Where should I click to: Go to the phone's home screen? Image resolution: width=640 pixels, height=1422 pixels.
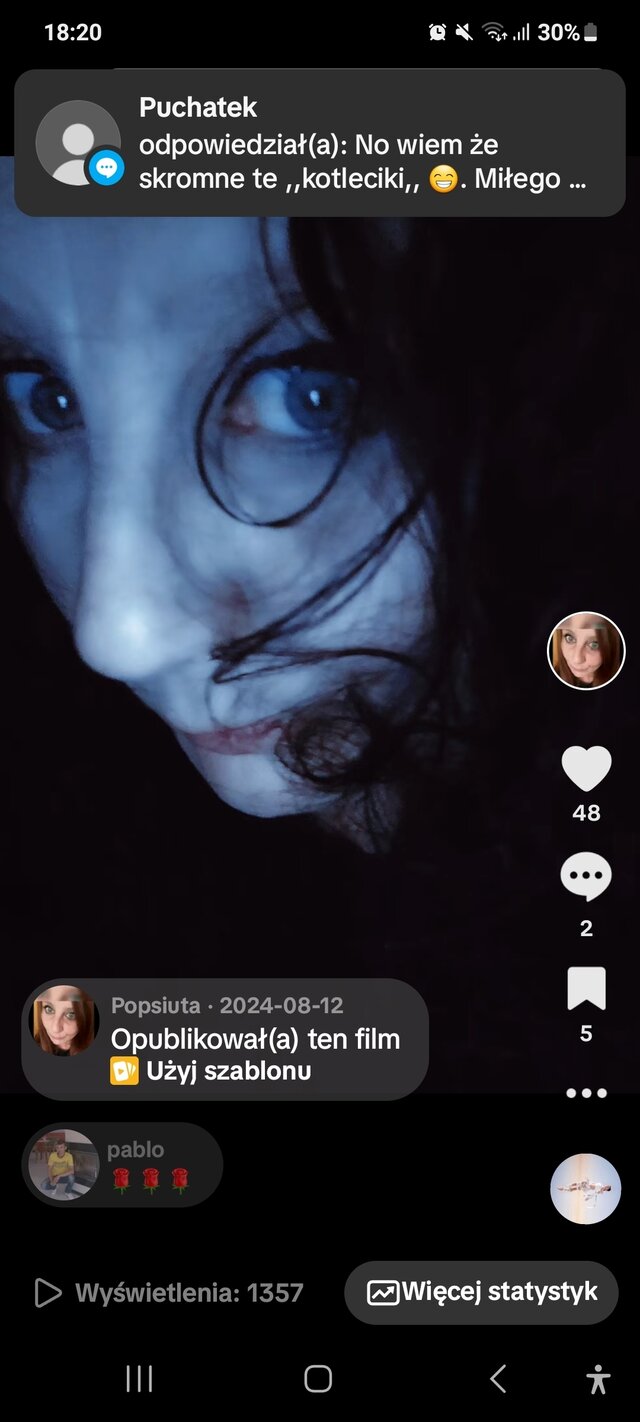318,1379
